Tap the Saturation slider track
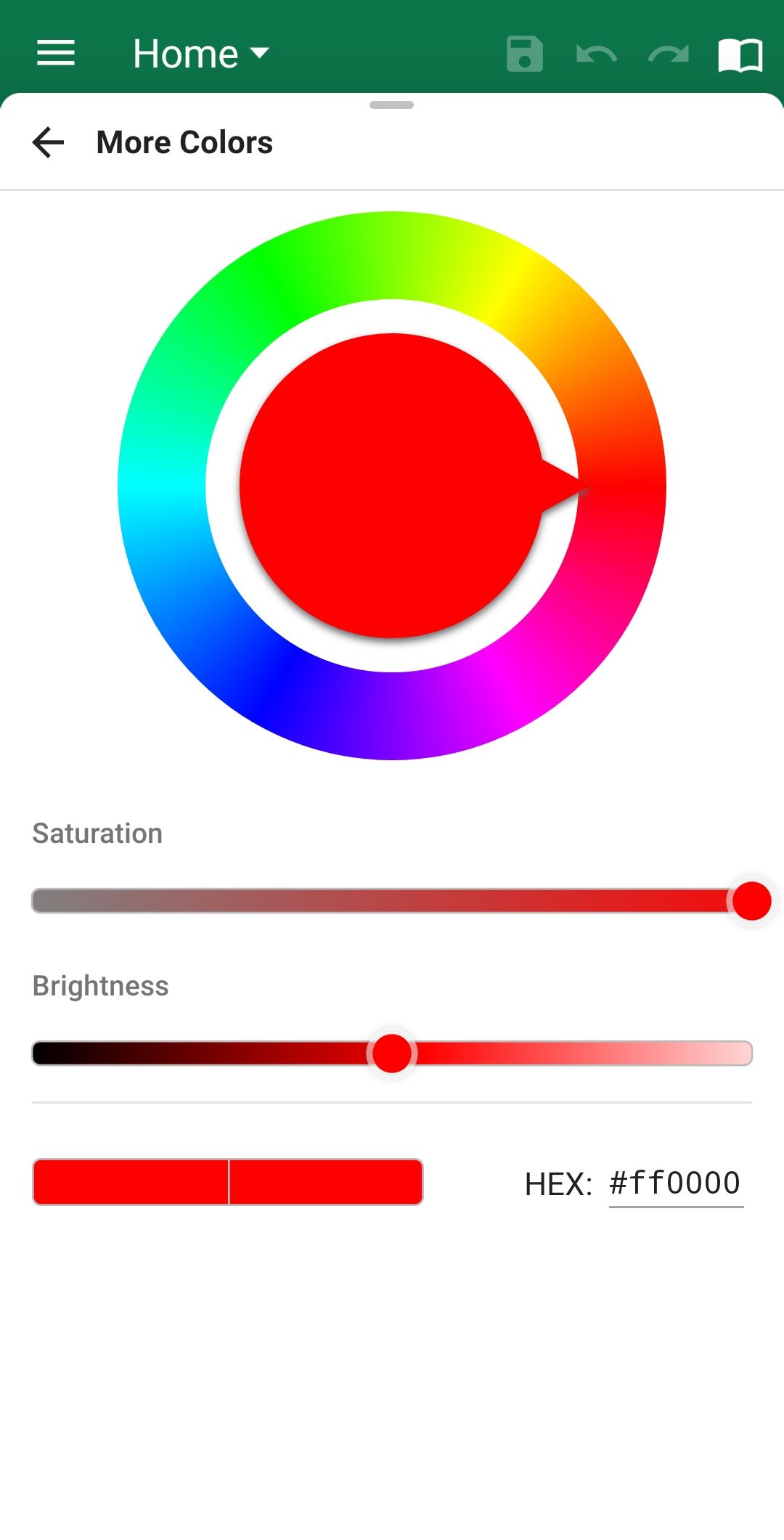 [x=377, y=901]
